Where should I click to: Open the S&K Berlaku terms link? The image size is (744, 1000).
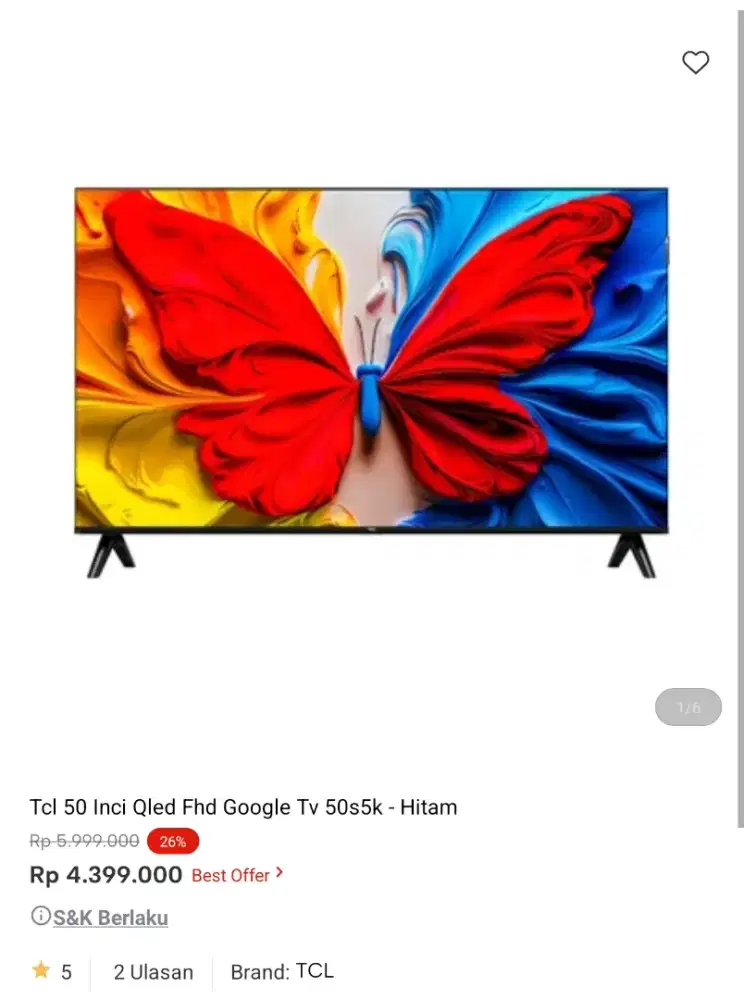pyautogui.click(x=110, y=917)
